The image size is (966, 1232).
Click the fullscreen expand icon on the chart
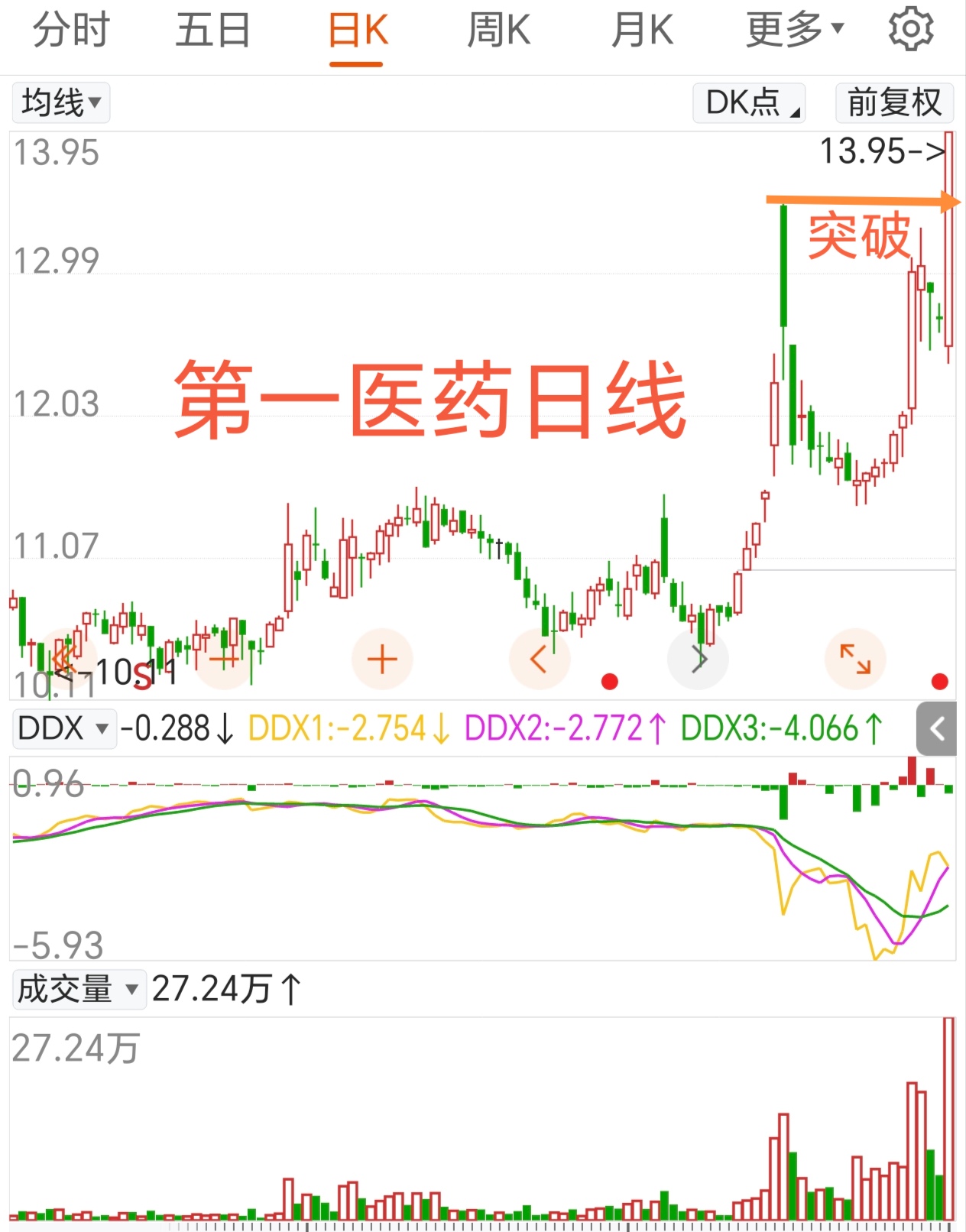click(855, 658)
